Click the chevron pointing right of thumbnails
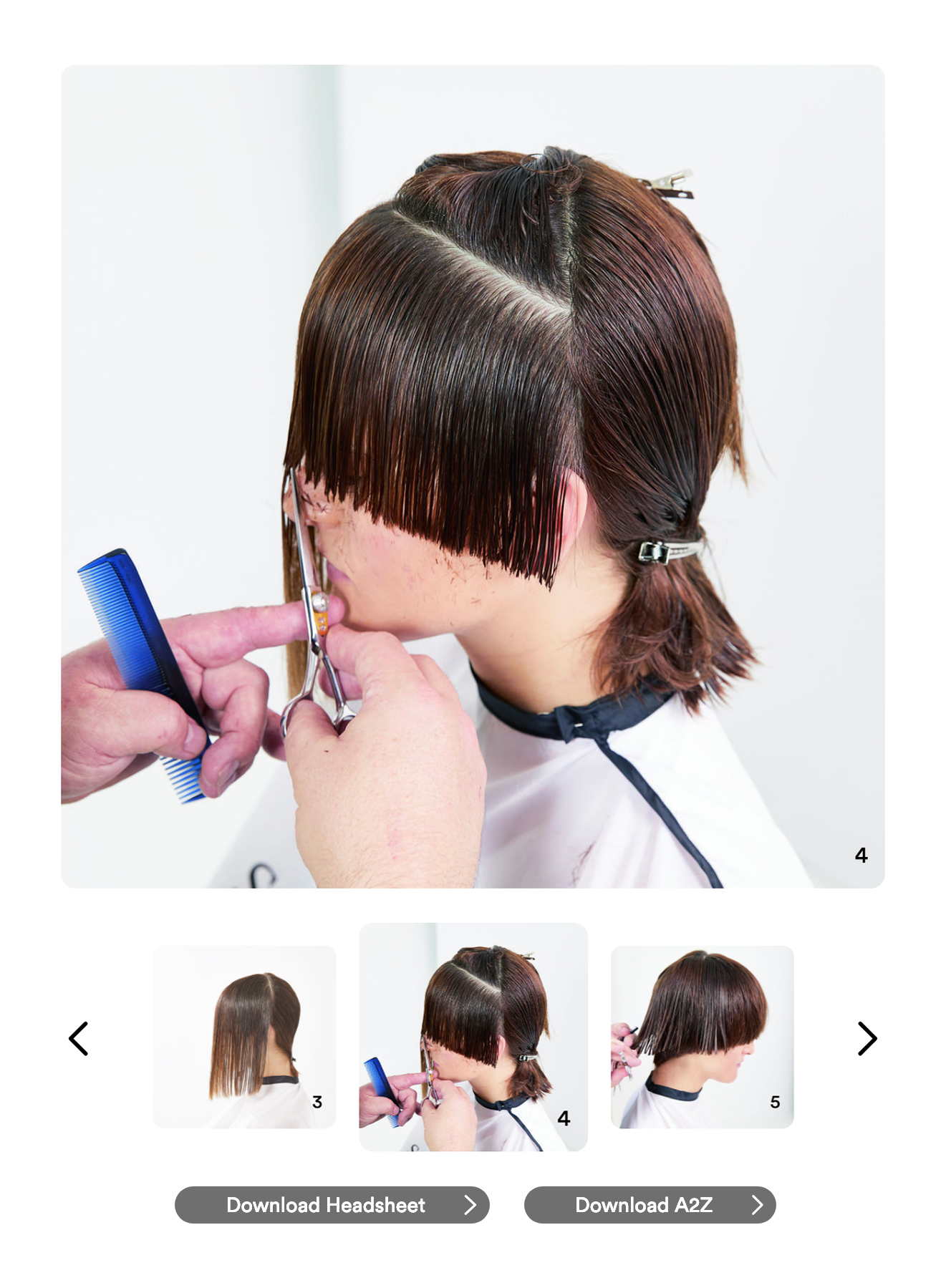The width and height of the screenshot is (951, 1288). (869, 1037)
